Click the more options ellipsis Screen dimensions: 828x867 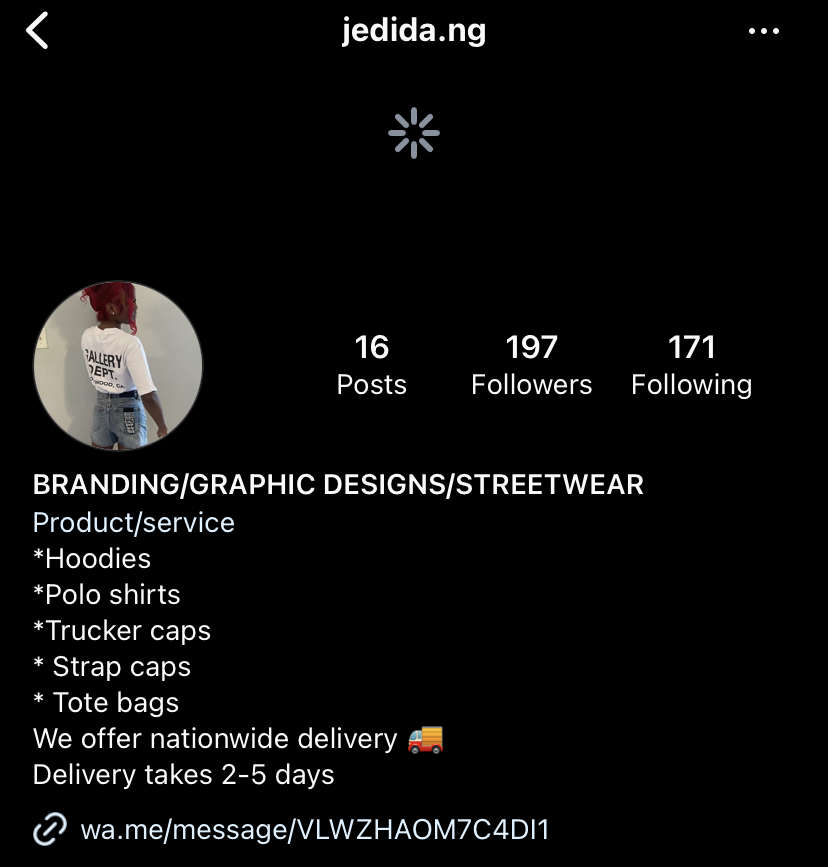[764, 30]
